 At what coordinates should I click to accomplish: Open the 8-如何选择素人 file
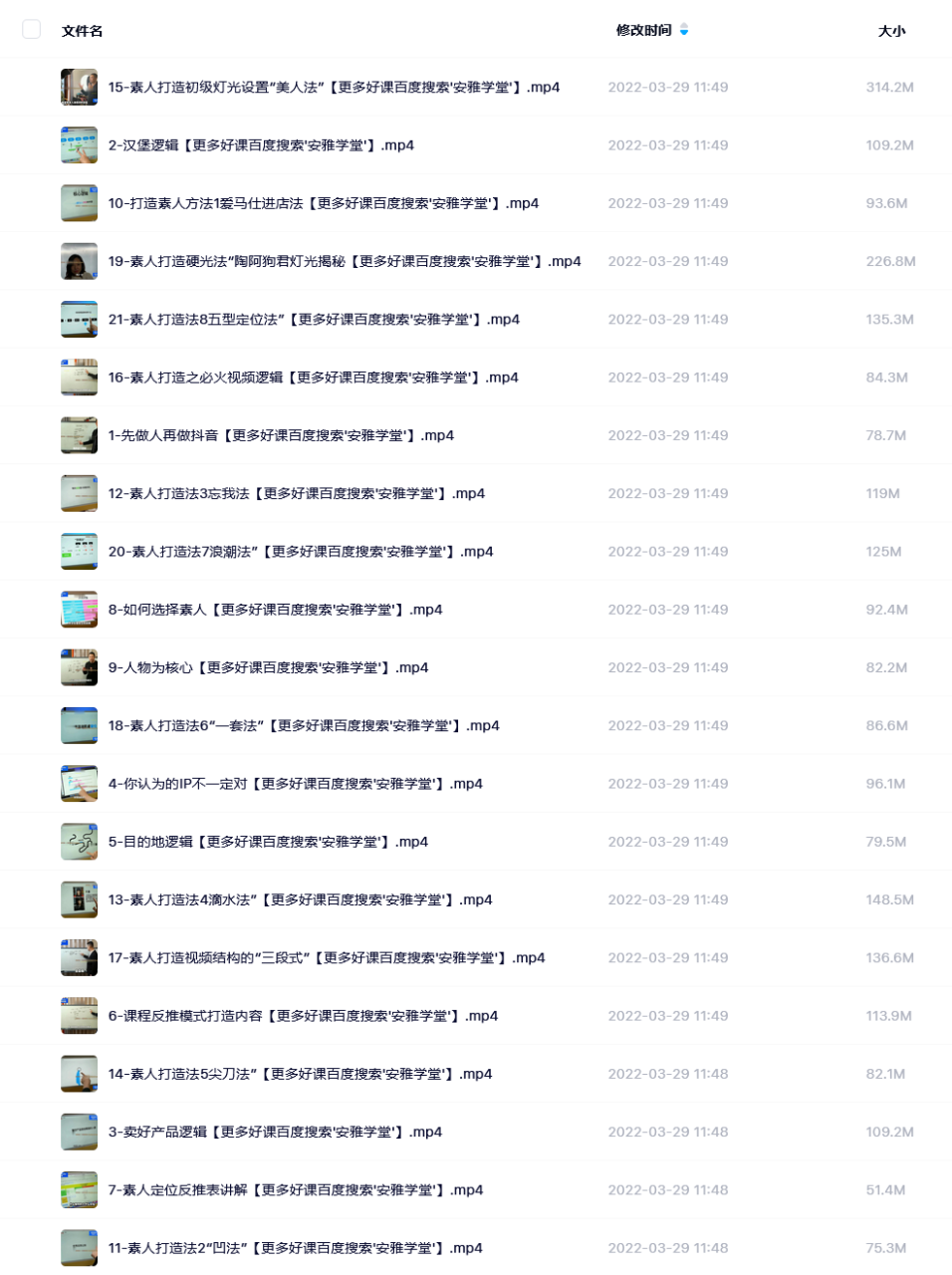coord(275,610)
